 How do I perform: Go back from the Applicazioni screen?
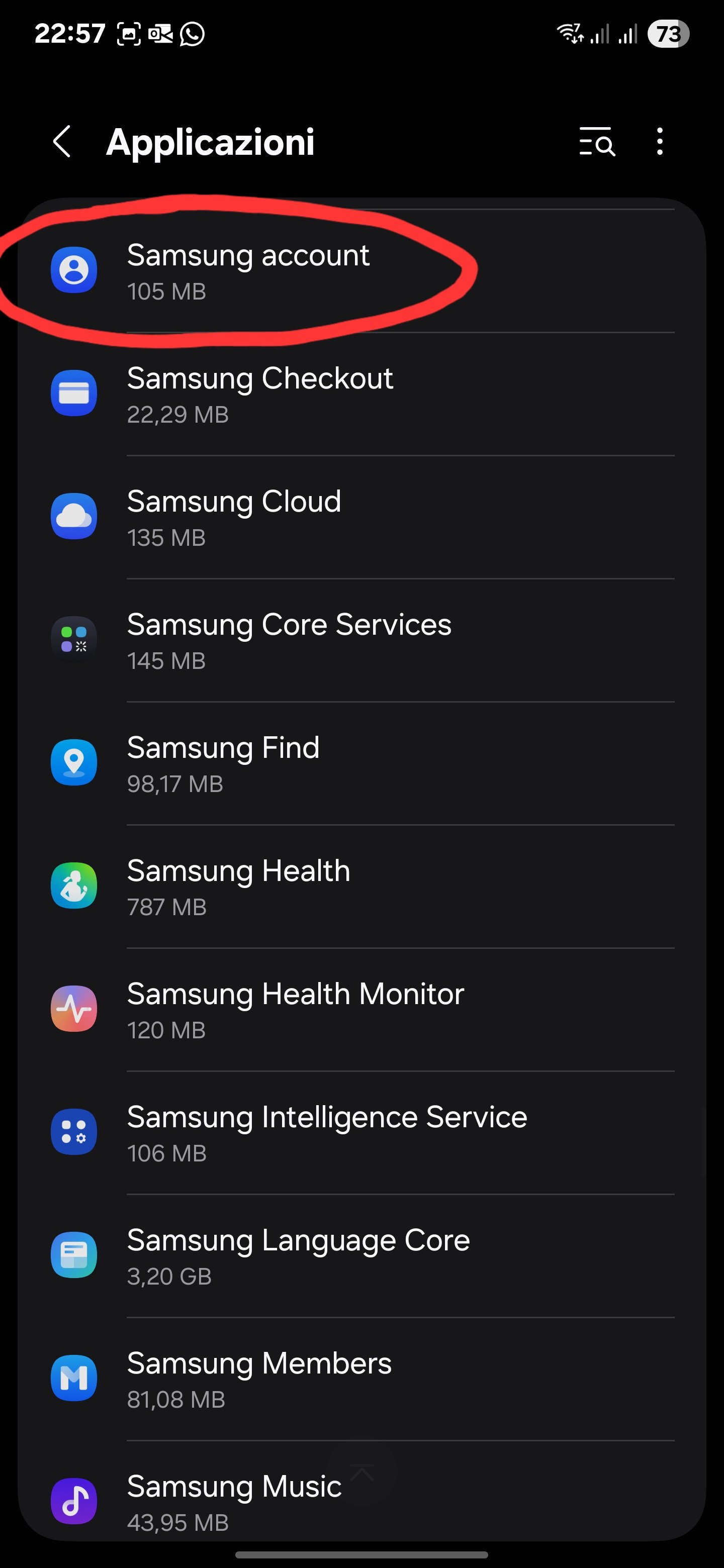click(x=62, y=142)
